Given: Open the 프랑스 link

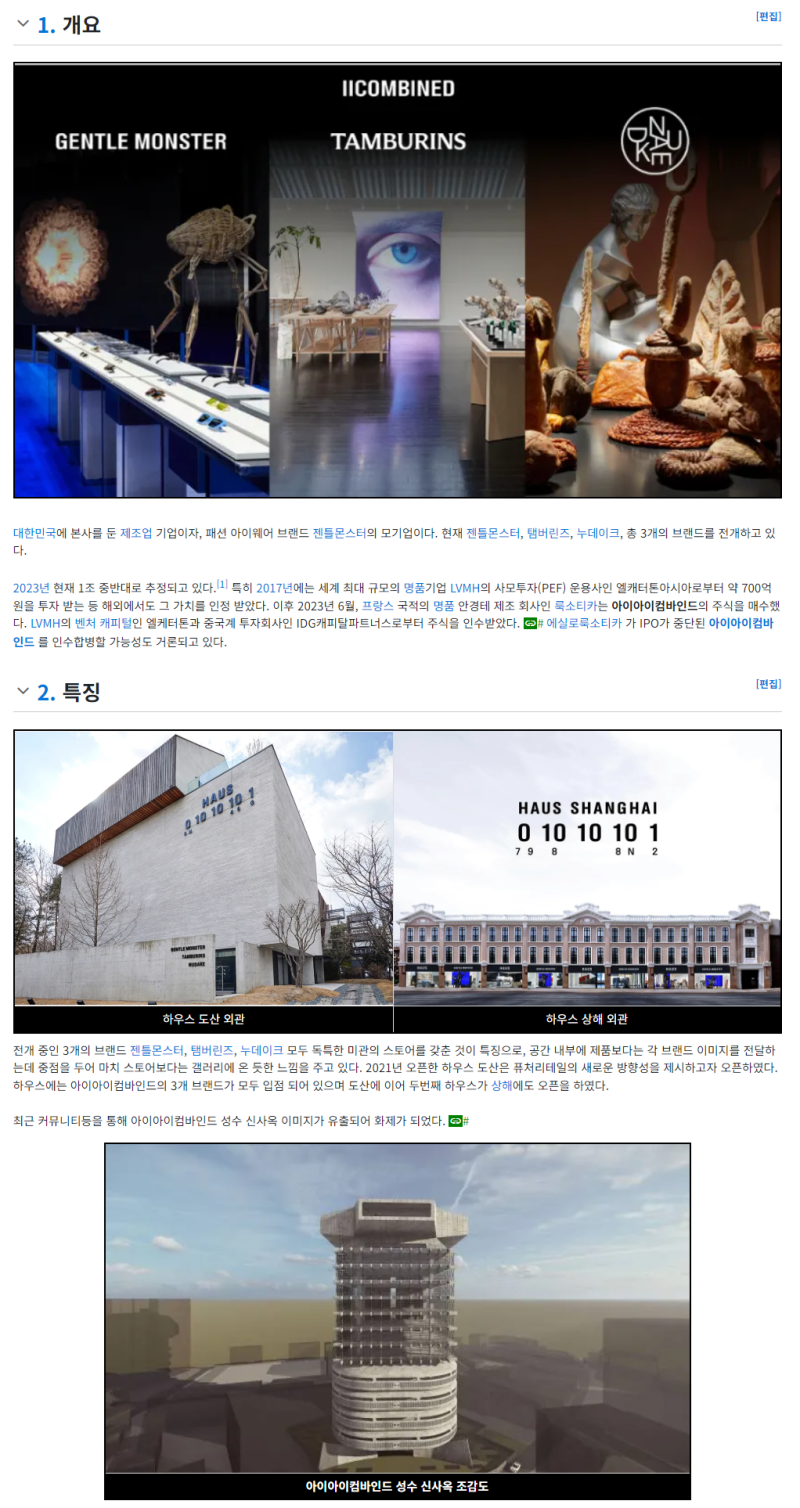Looking at the screenshot, I should point(377,606).
